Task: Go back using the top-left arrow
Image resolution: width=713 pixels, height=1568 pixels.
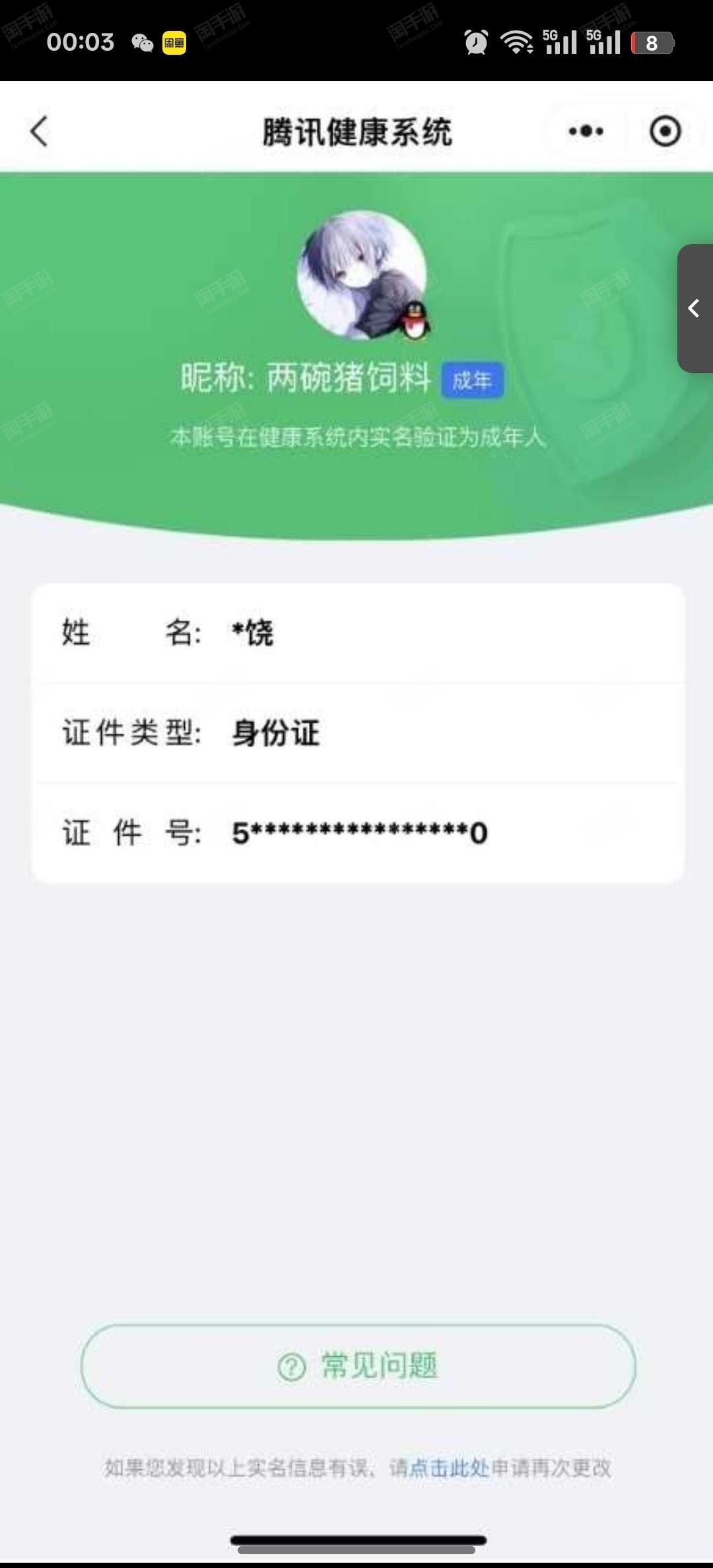Action: (40, 131)
